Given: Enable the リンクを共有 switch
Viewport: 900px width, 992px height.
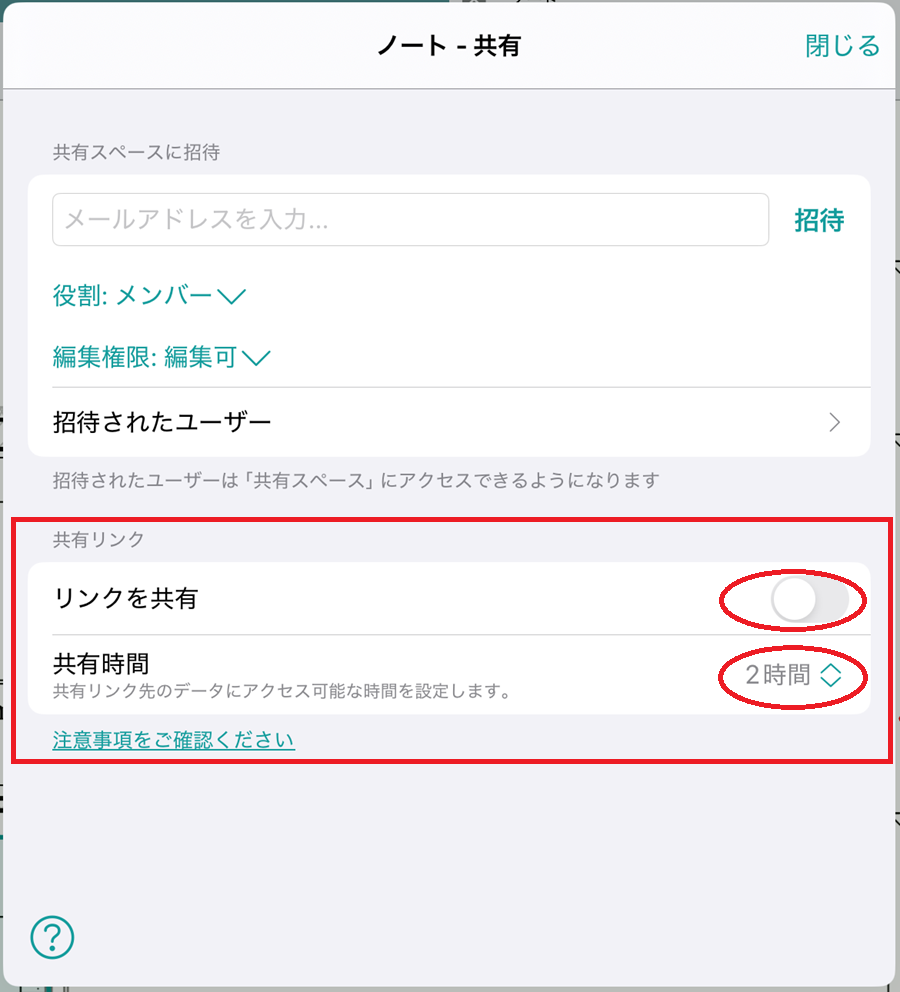Looking at the screenshot, I should click(808, 600).
